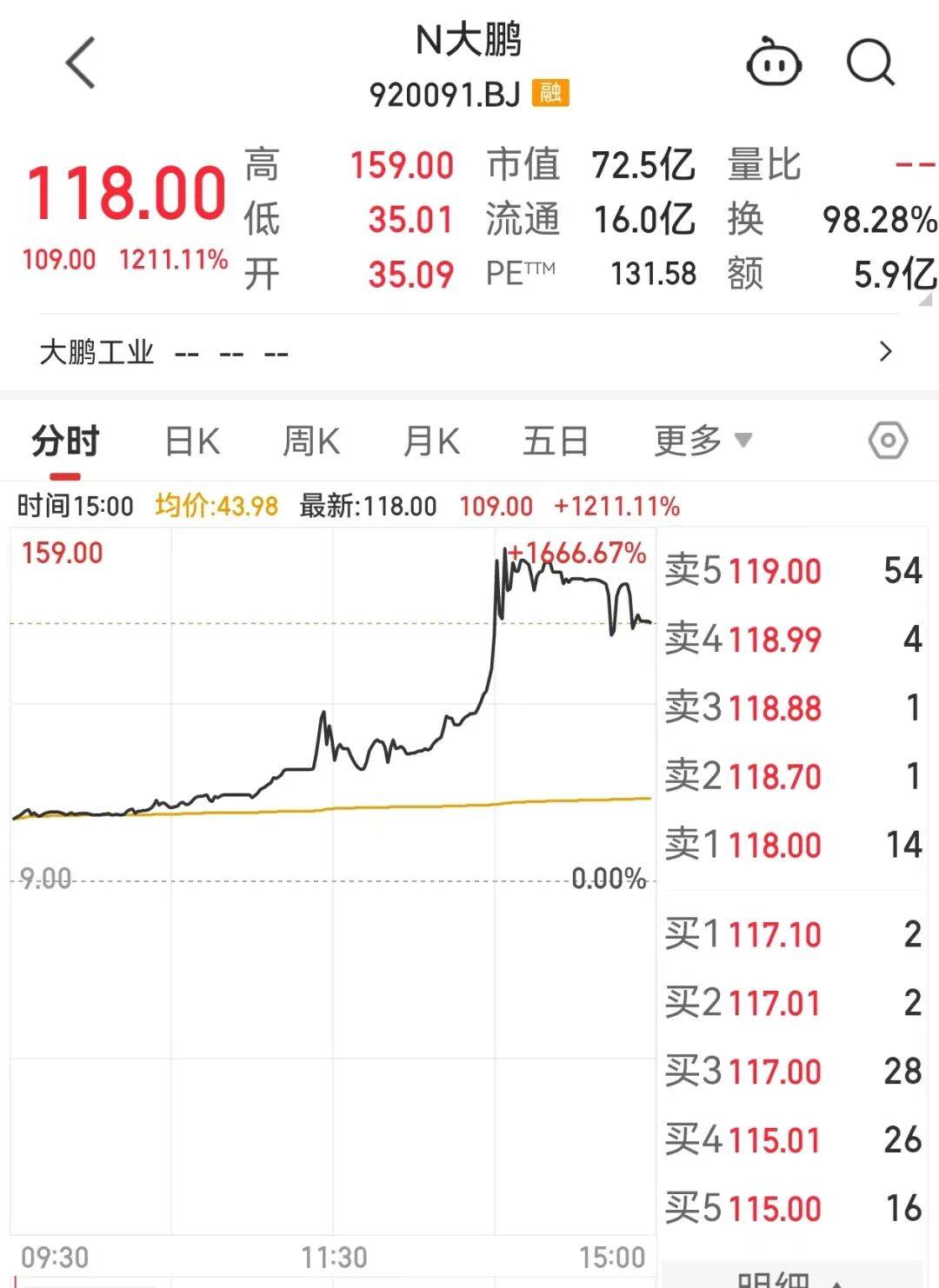Screen dimensions: 939x1288
Task: Click the 卖1 ask price 118.00
Action: 770,845
